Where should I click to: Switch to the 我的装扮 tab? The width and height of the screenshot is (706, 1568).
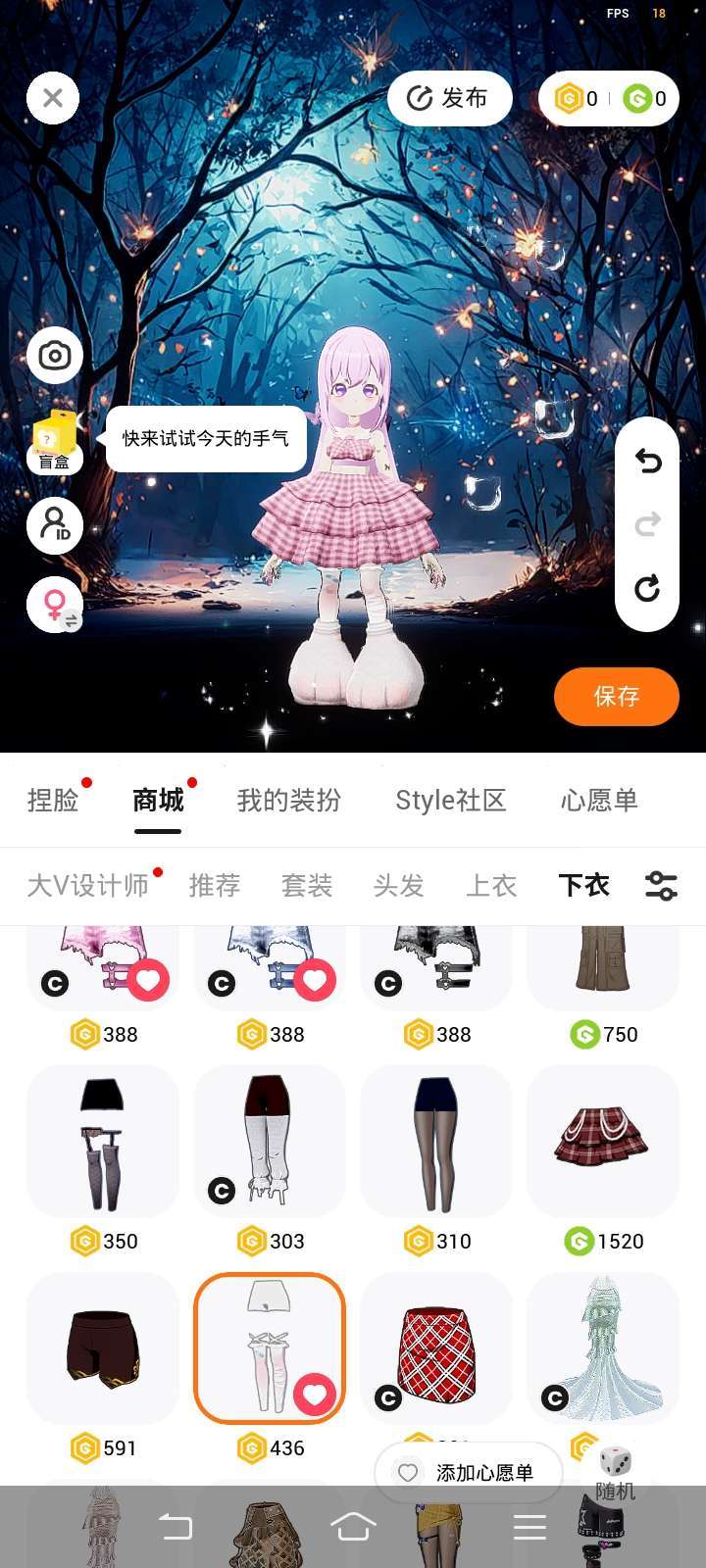pos(288,801)
